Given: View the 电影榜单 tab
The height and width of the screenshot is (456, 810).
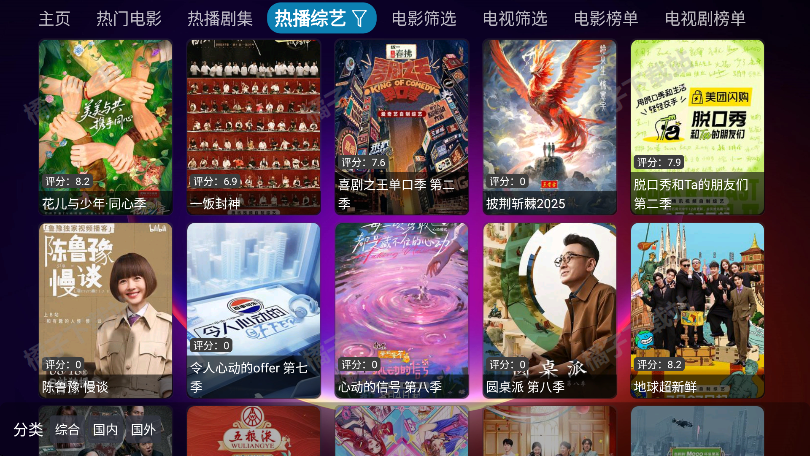Looking at the screenshot, I should point(606,18).
